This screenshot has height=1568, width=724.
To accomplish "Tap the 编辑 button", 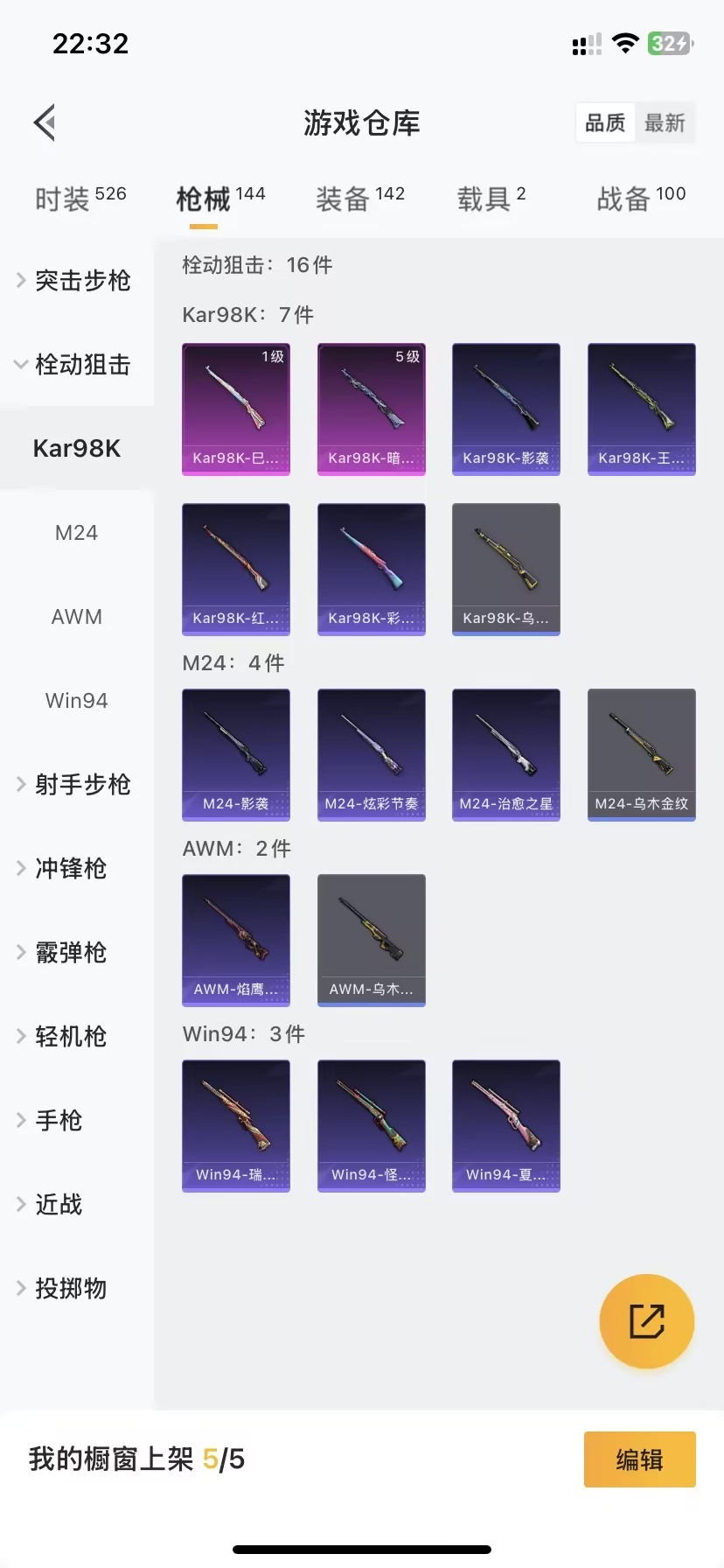I will pyautogui.click(x=639, y=1459).
